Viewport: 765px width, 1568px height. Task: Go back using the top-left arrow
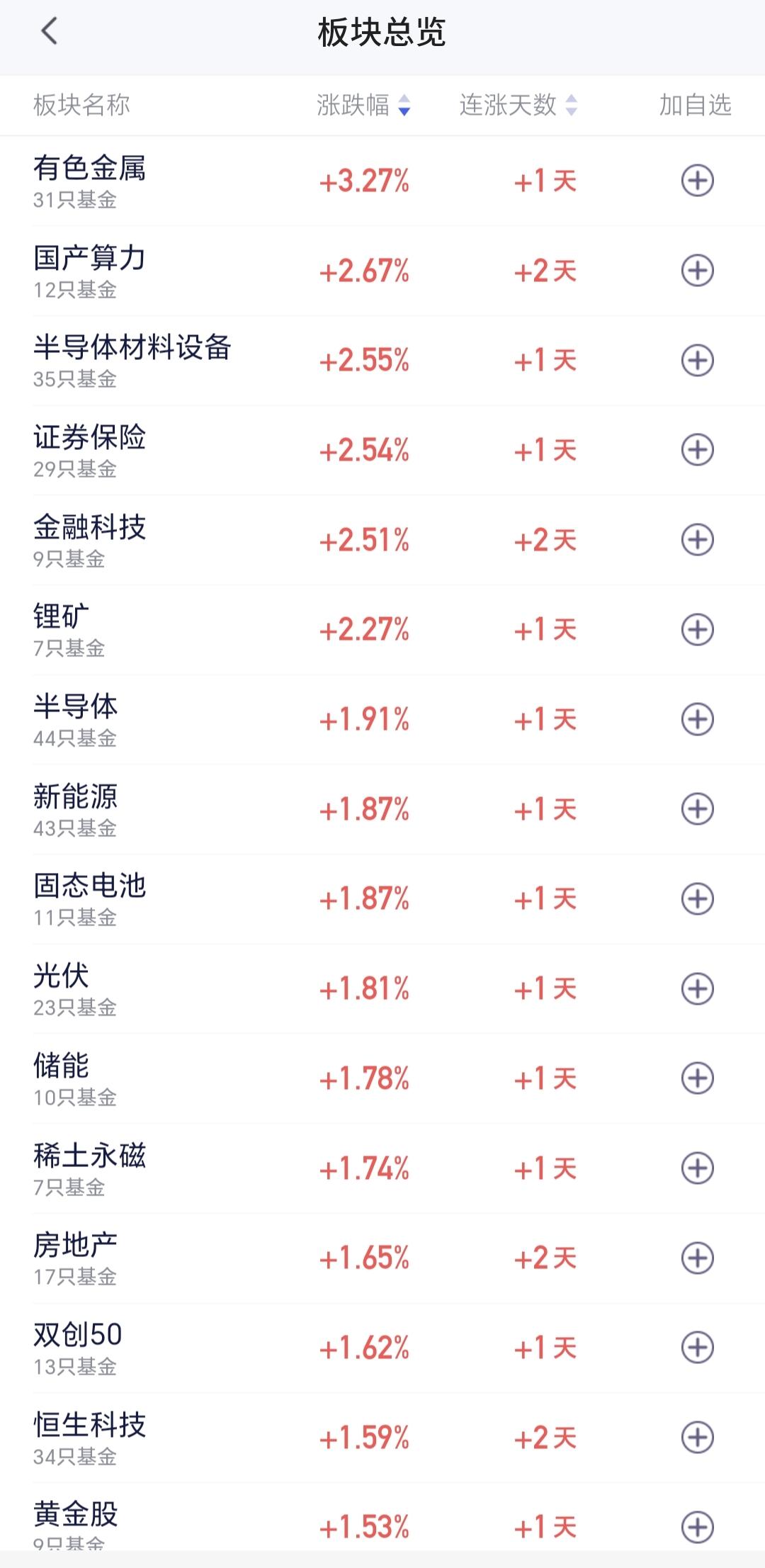(49, 32)
